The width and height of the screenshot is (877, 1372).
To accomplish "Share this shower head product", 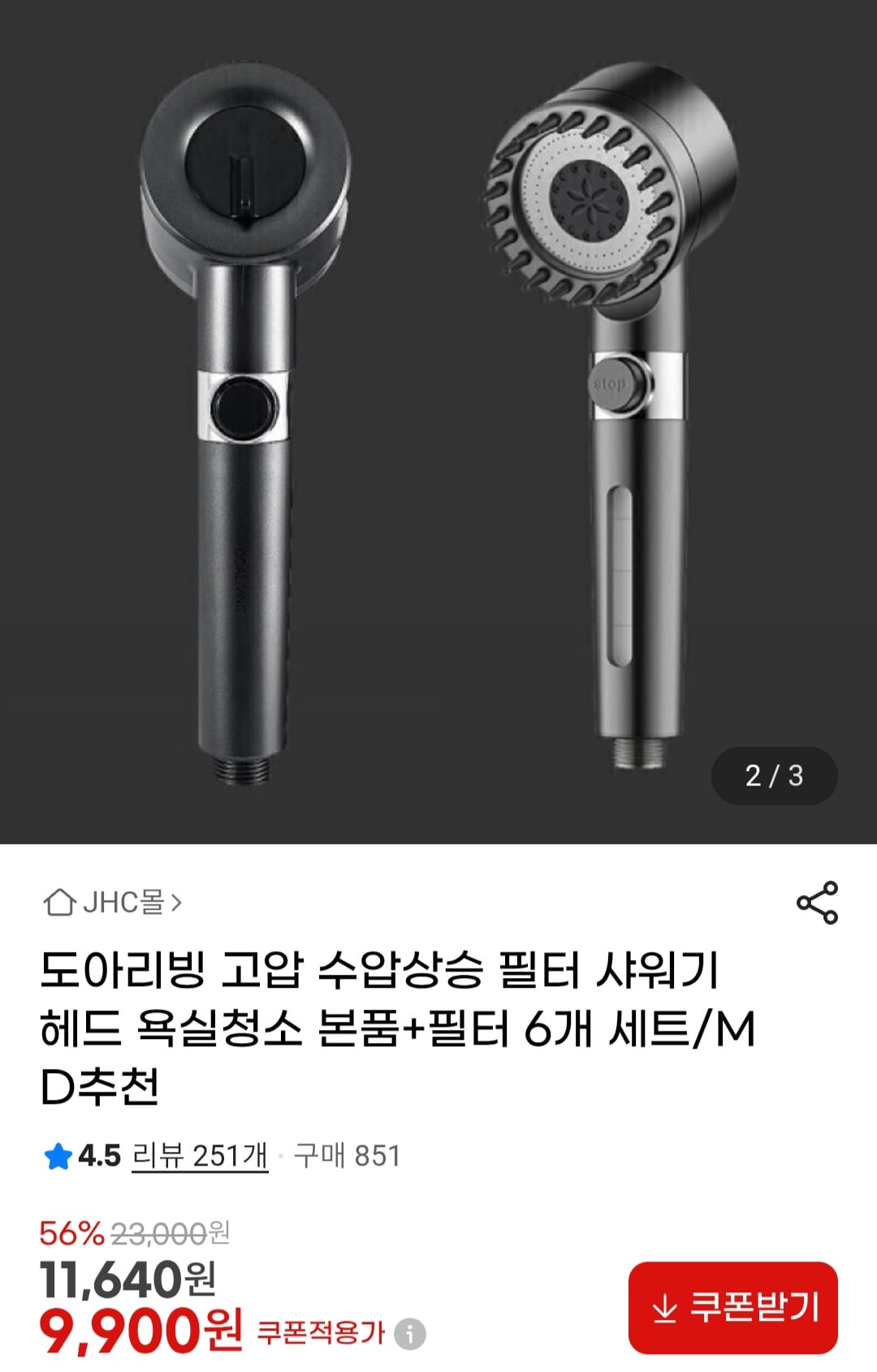I will pyautogui.click(x=817, y=902).
